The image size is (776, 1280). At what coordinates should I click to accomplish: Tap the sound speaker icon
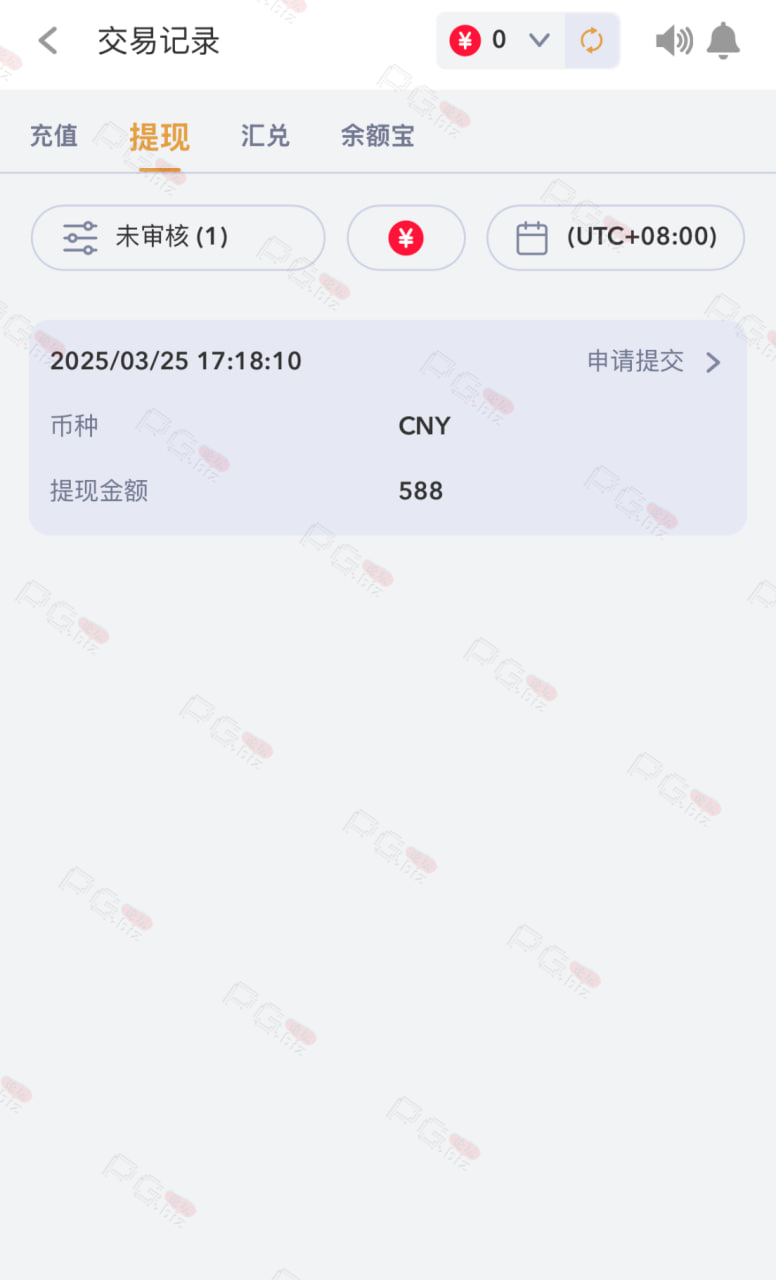674,41
